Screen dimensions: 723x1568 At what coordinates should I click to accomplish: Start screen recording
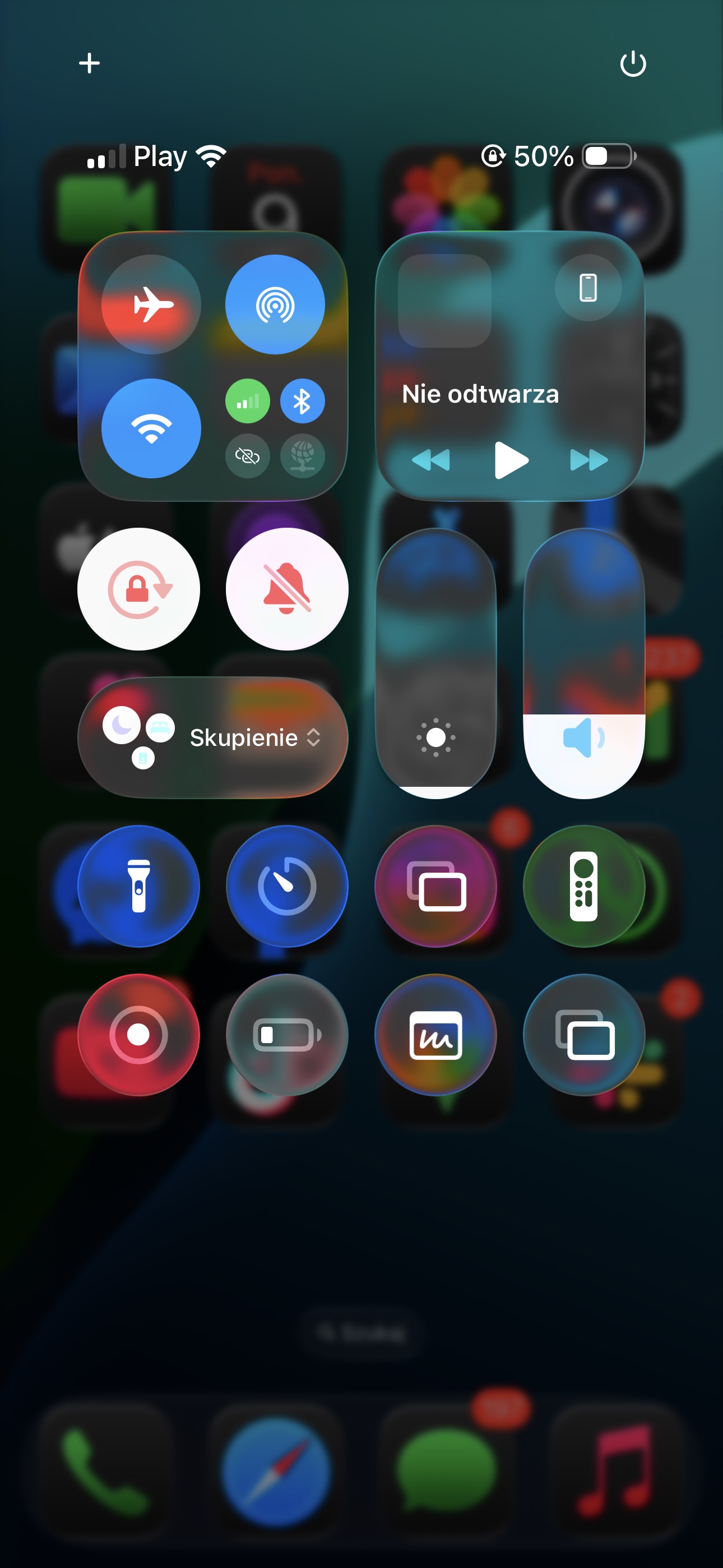click(139, 1035)
